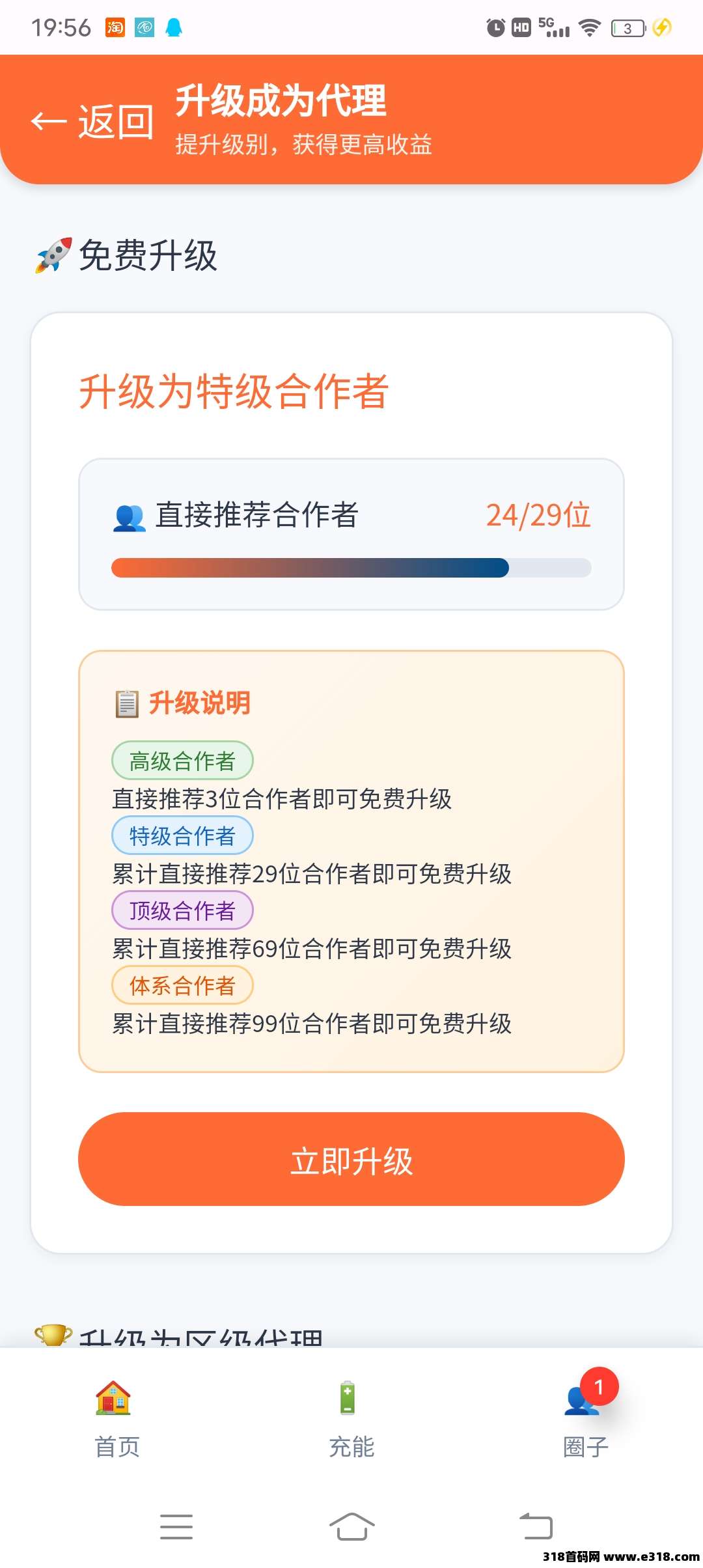Open the system recent apps menu
Screen dimensions: 703x1568
coord(176,1526)
